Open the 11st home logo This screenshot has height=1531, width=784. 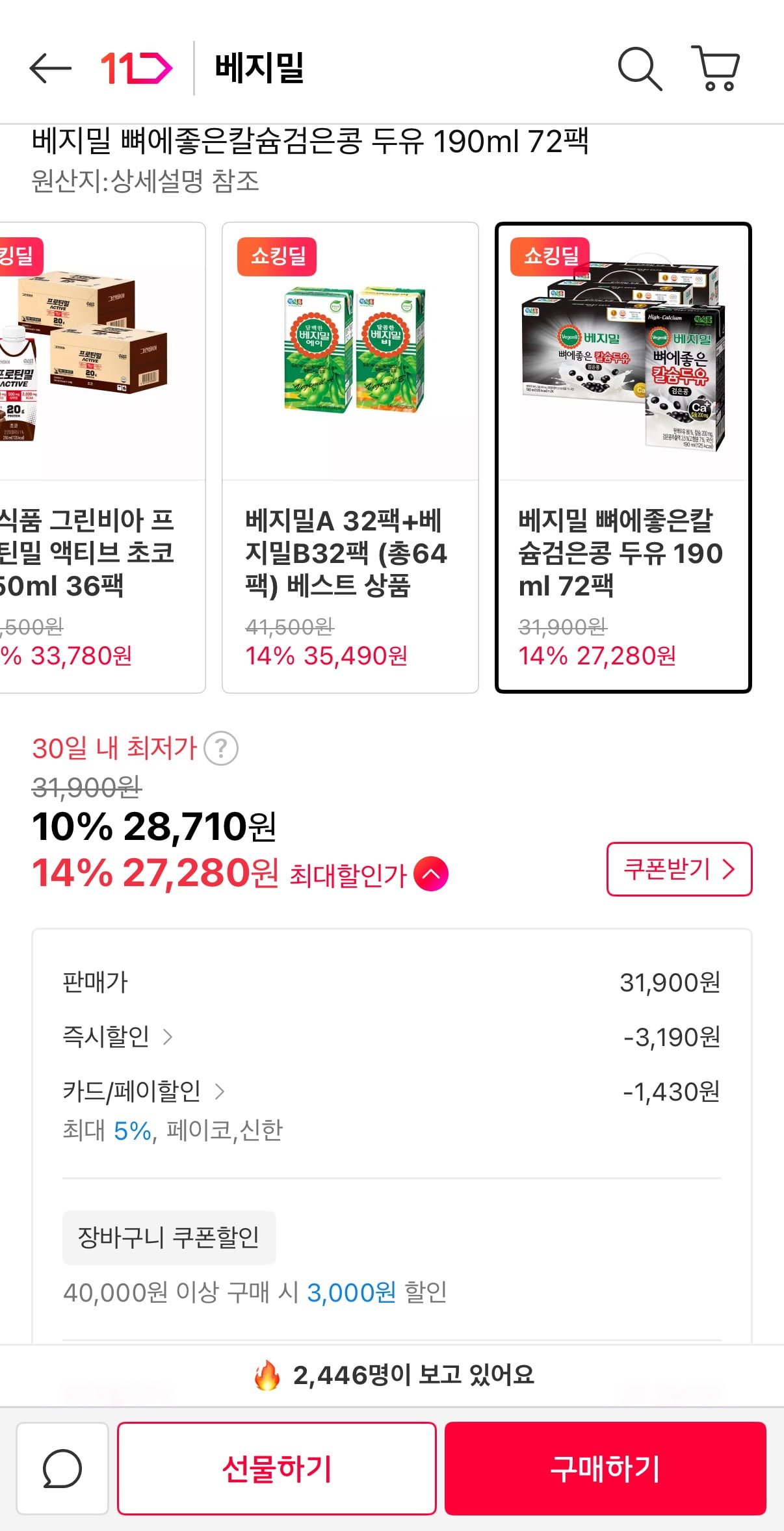tap(136, 68)
